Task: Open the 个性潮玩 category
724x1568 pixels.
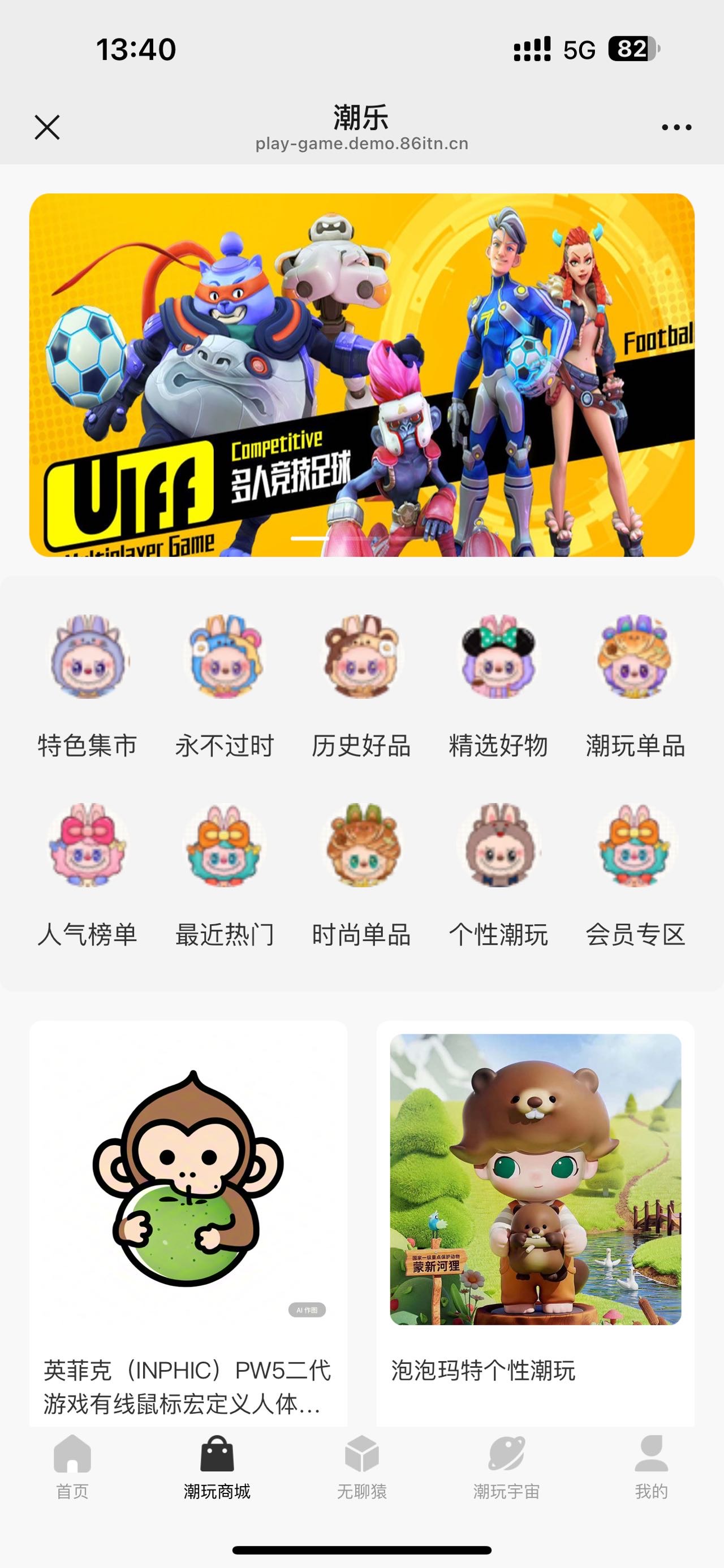Action: point(498,872)
